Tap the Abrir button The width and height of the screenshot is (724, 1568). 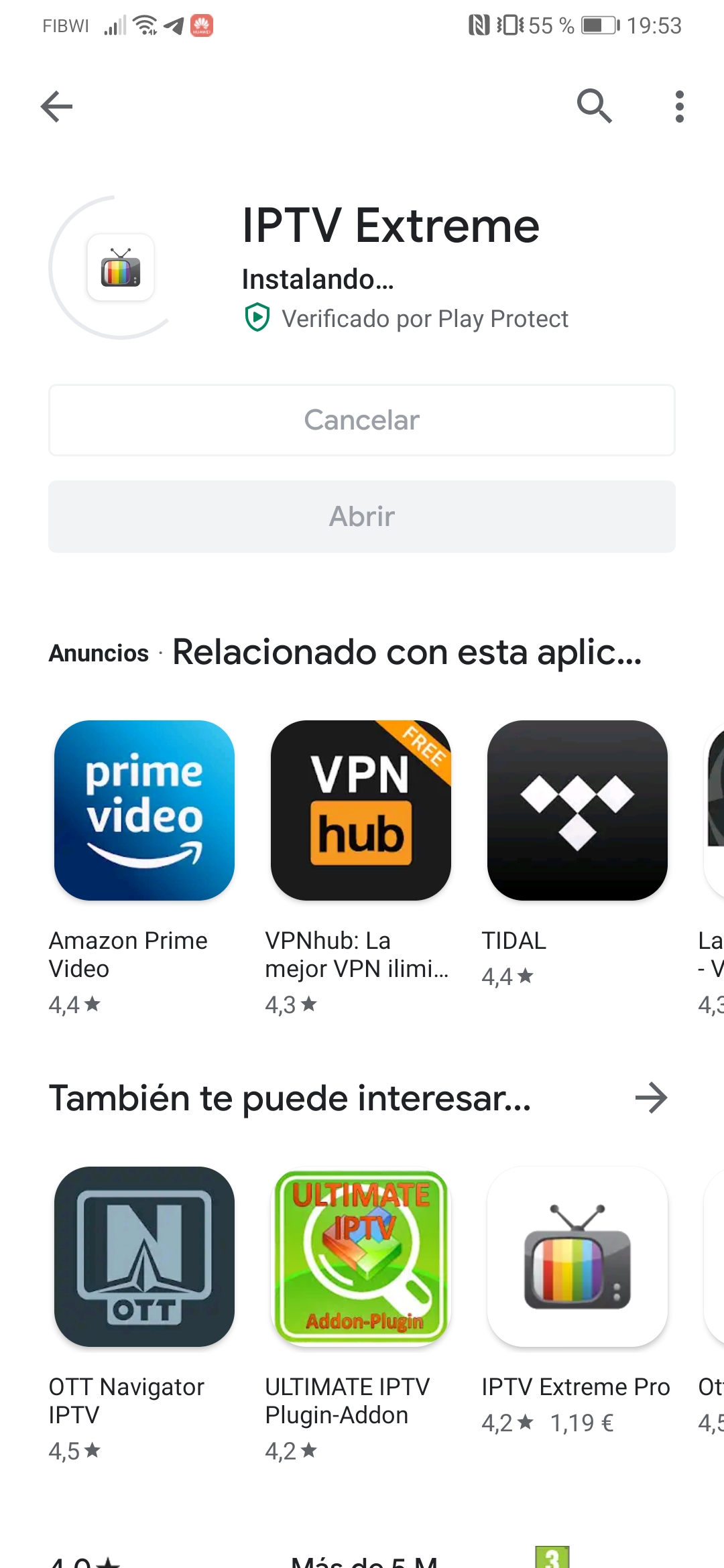[x=362, y=517]
